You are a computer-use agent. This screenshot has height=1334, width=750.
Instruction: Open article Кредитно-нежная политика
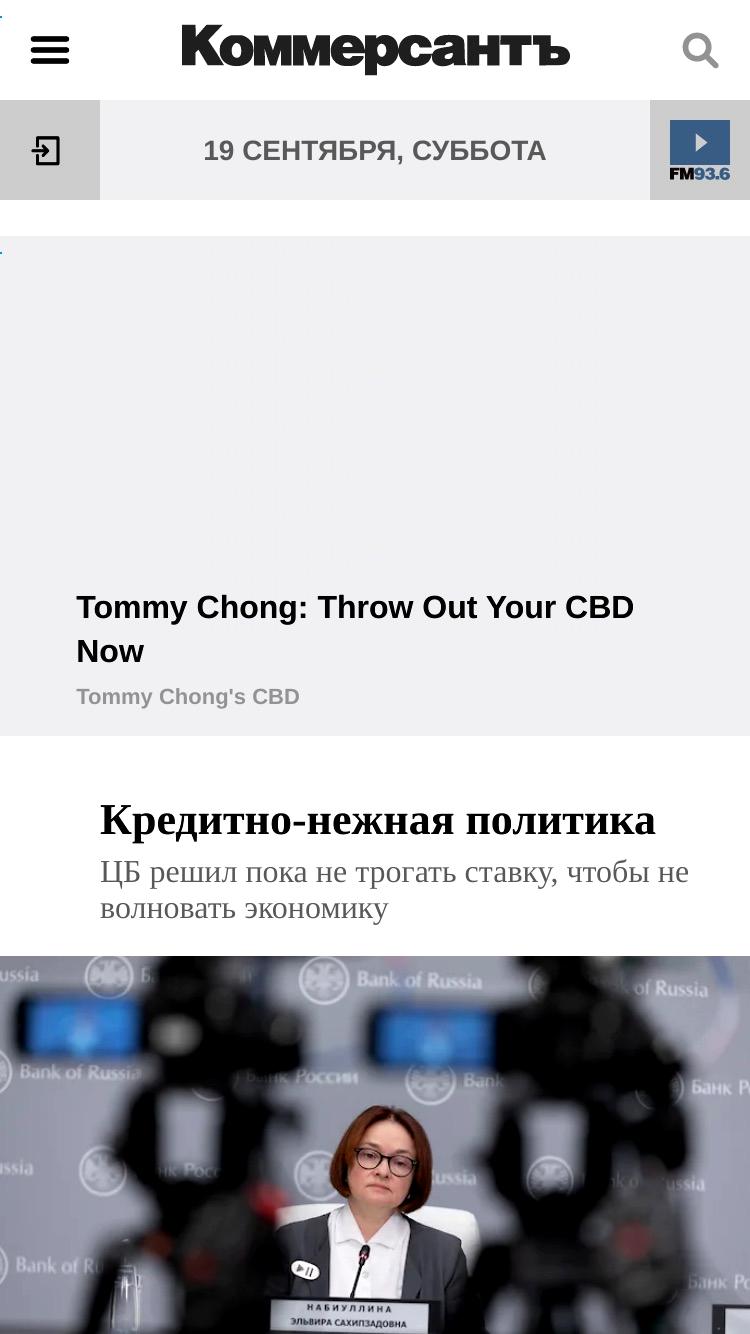[378, 820]
